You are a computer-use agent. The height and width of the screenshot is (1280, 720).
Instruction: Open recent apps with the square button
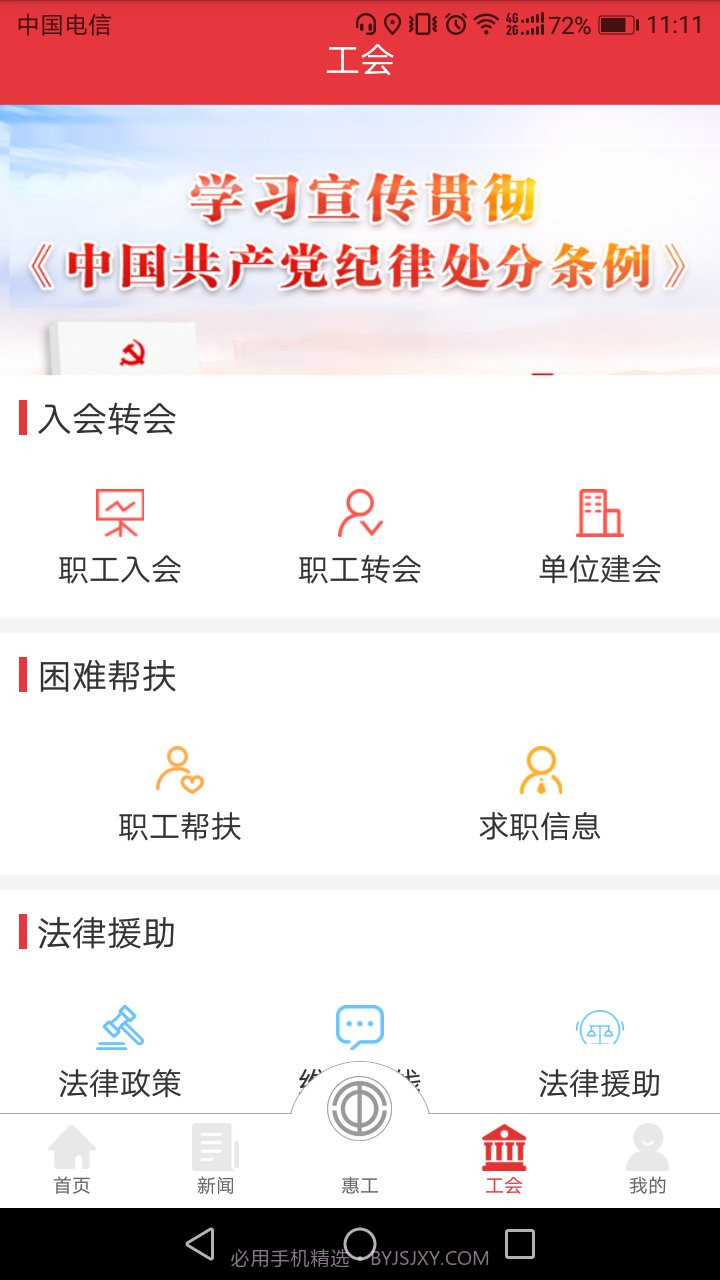click(x=519, y=1244)
